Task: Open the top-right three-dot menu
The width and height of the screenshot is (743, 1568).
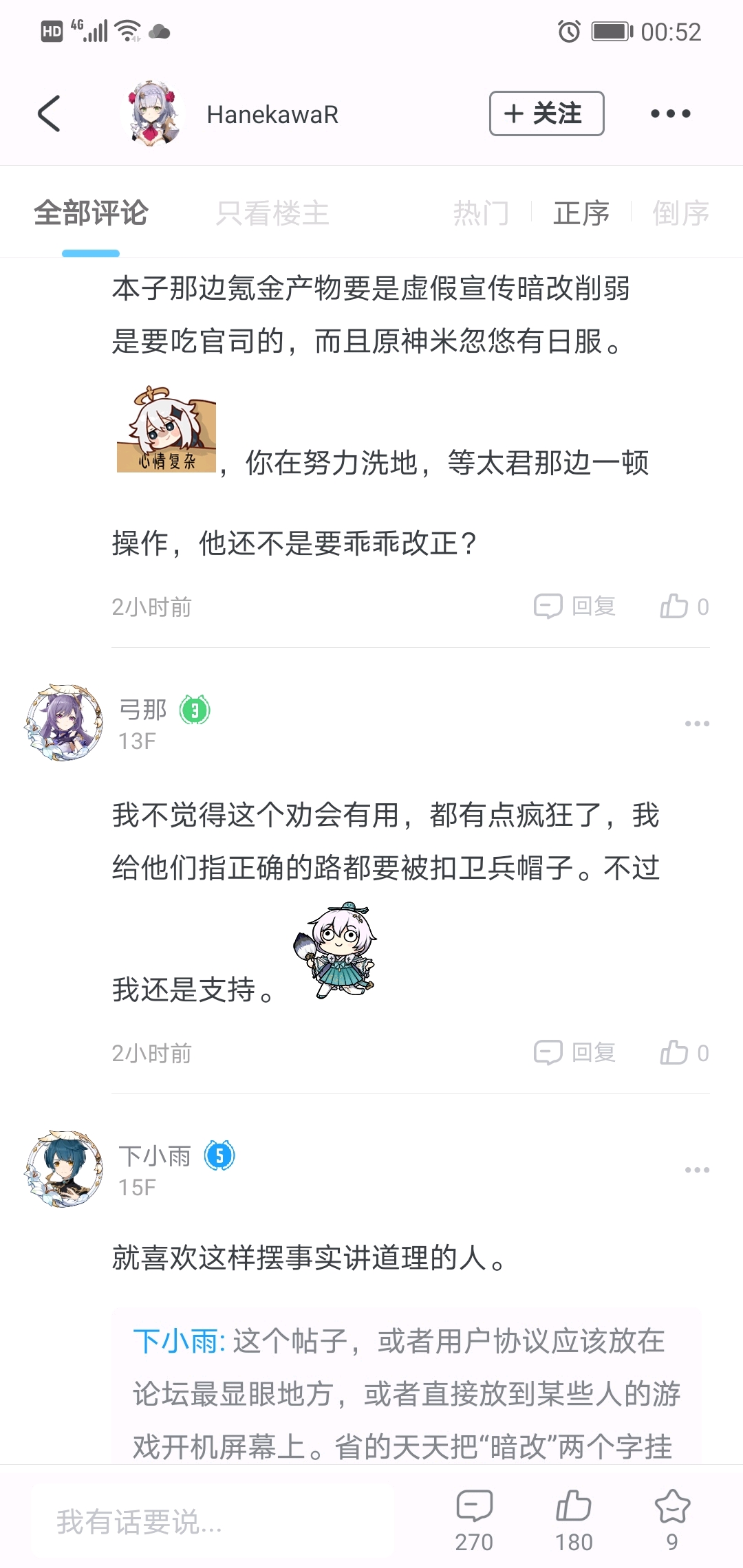Action: coord(671,113)
